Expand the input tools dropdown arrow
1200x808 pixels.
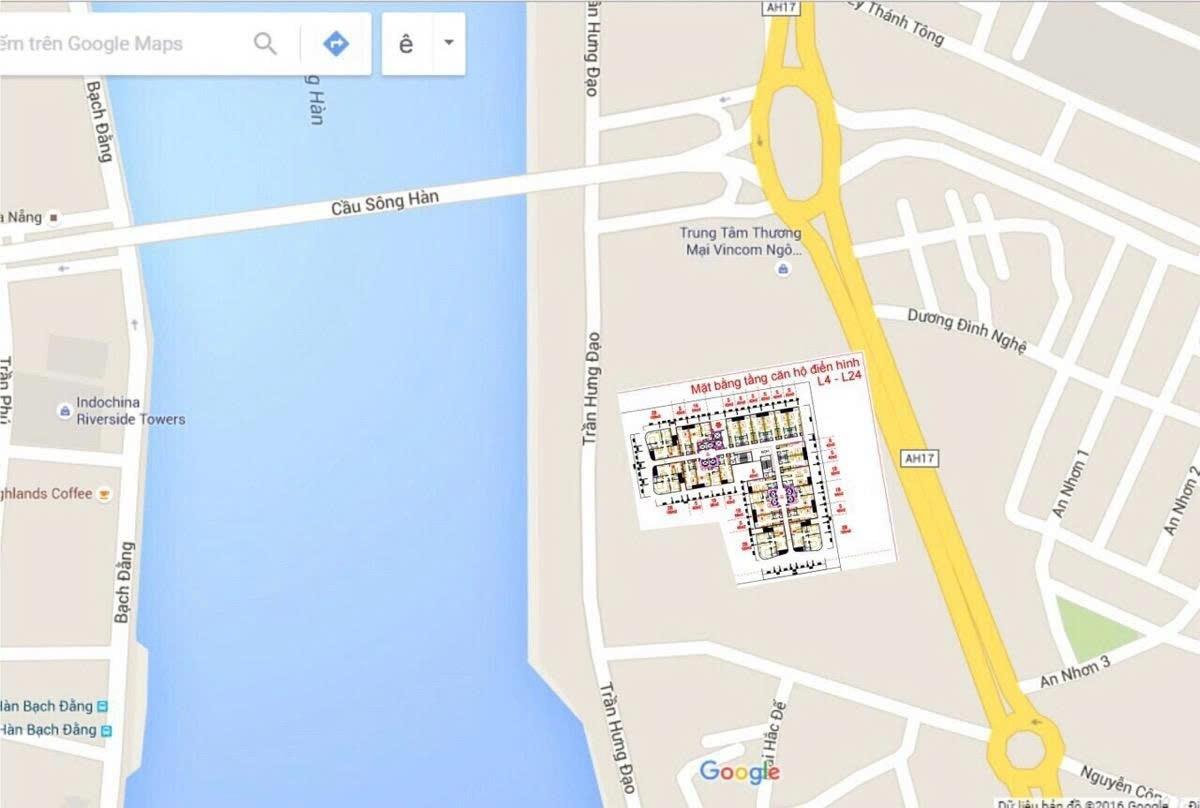coord(449,44)
